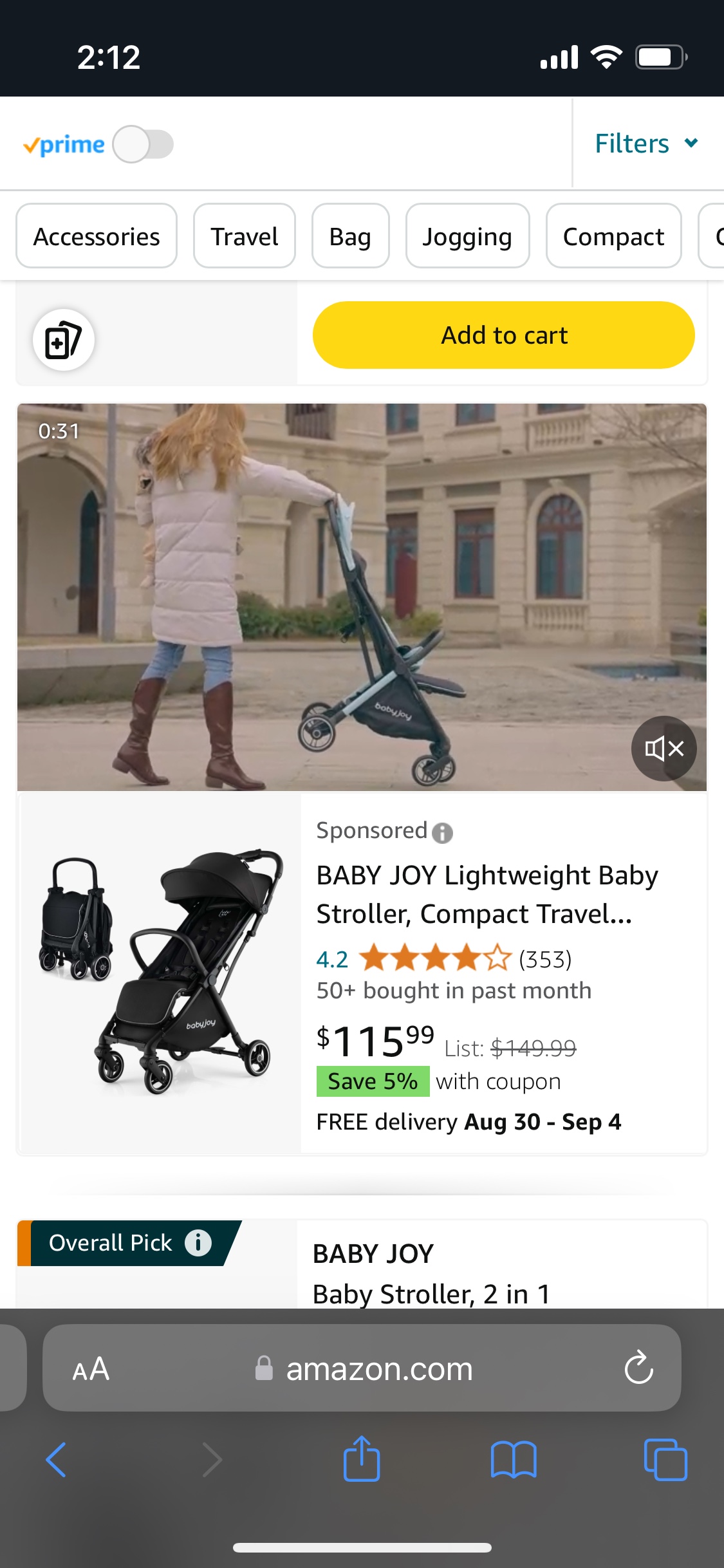
Task: Show Sponsored ad info
Action: [442, 832]
